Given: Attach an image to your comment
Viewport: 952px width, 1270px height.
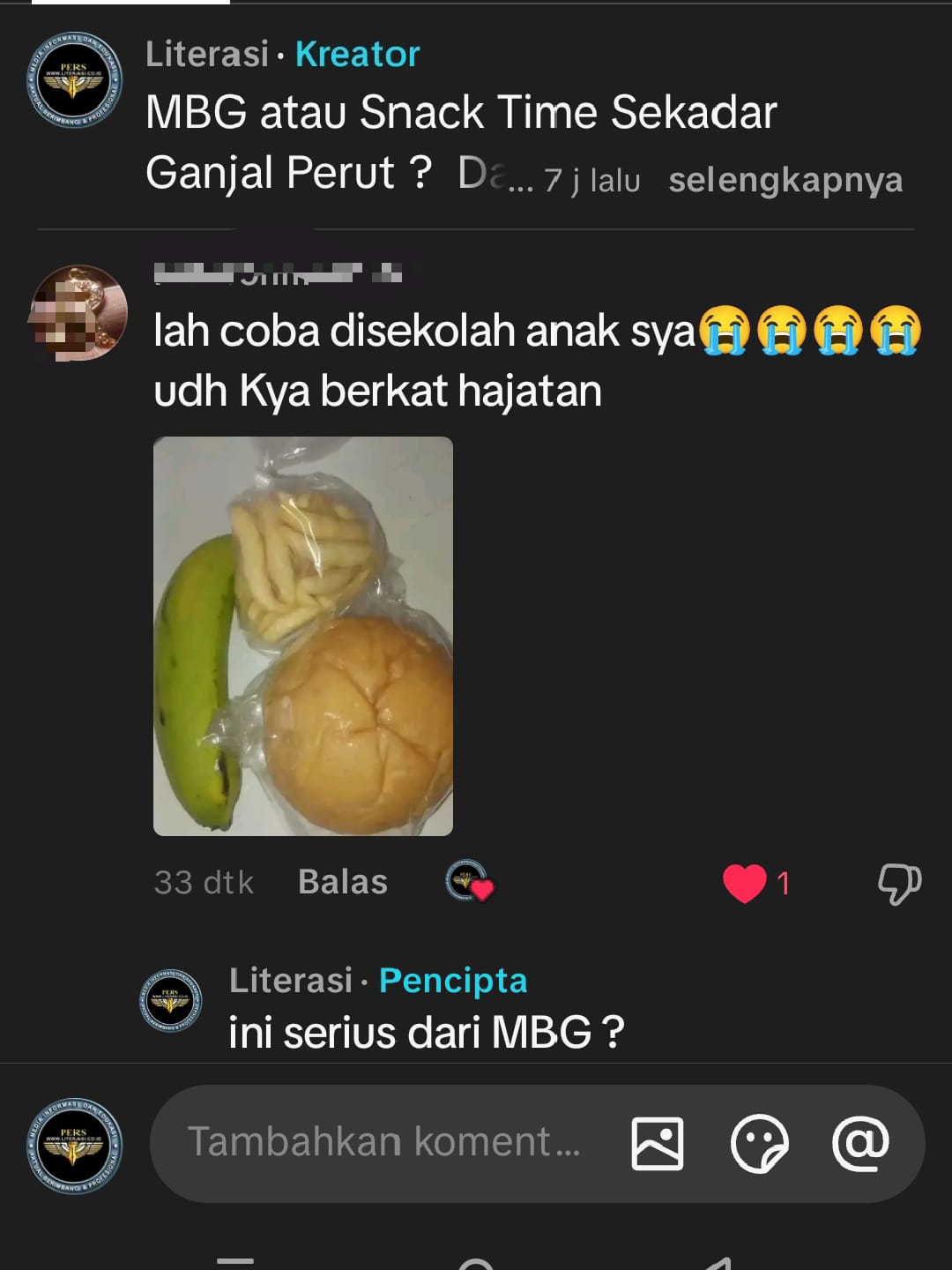Looking at the screenshot, I should coord(658,1143).
